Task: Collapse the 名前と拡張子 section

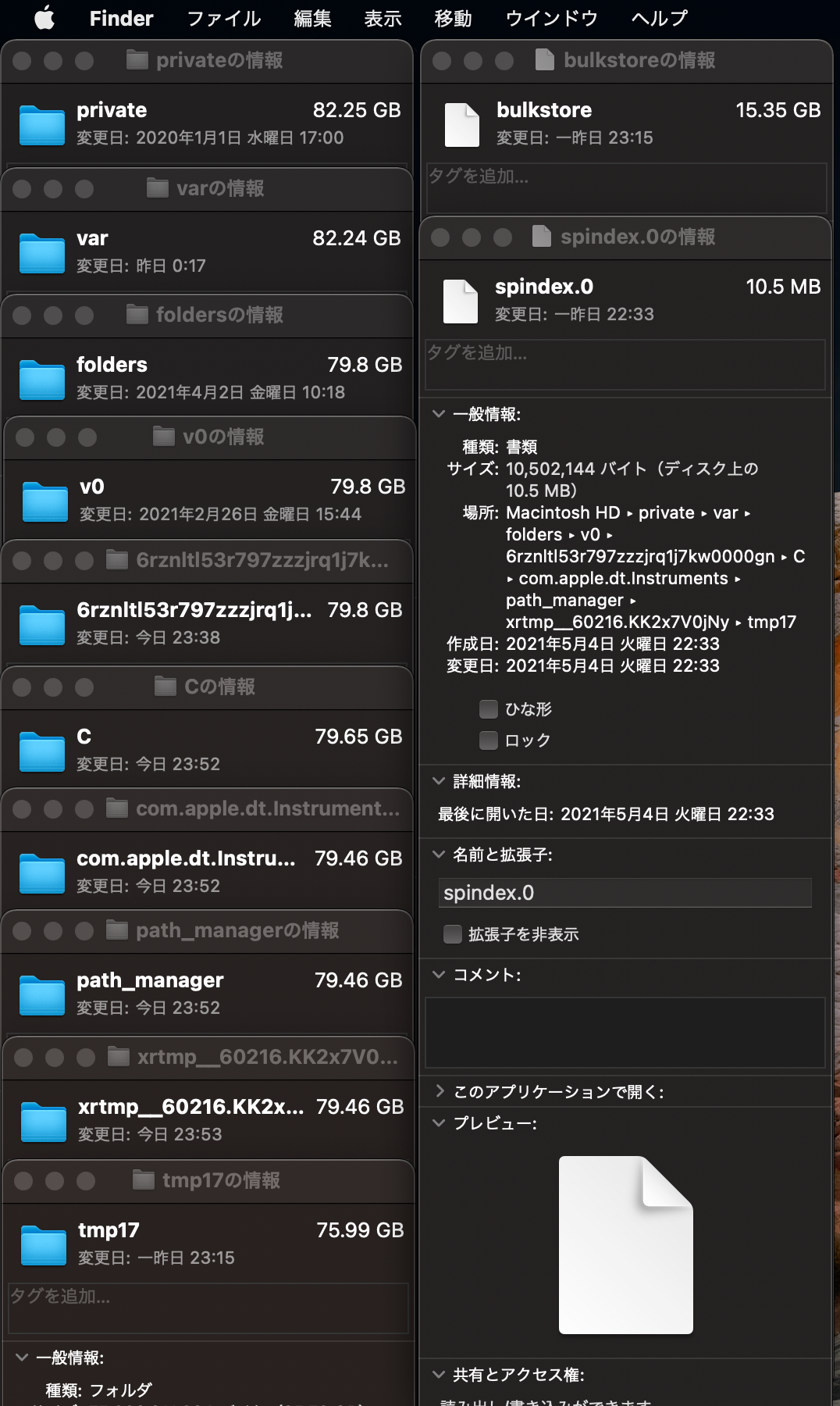Action: point(439,855)
